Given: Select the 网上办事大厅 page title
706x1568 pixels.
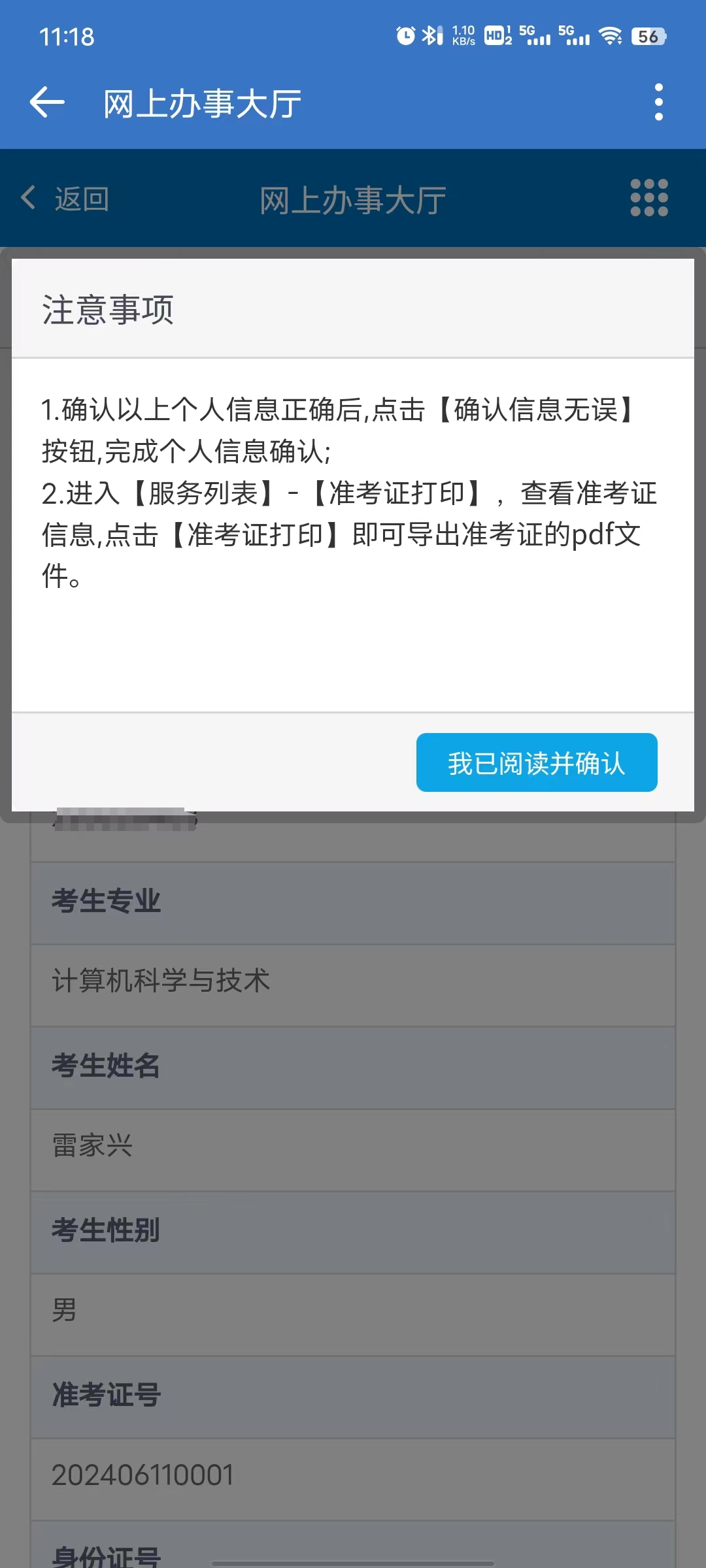Looking at the screenshot, I should (201, 101).
